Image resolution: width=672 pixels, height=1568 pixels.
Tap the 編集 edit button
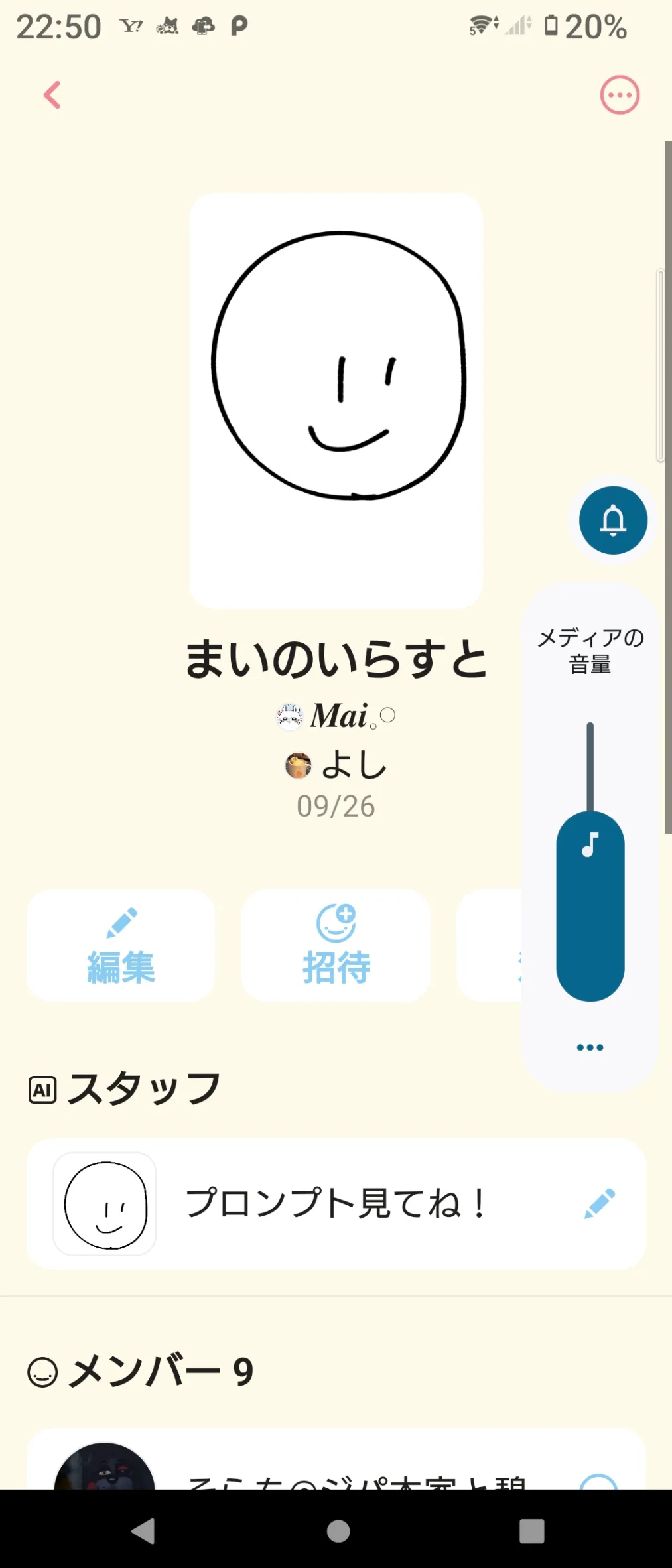(x=121, y=945)
